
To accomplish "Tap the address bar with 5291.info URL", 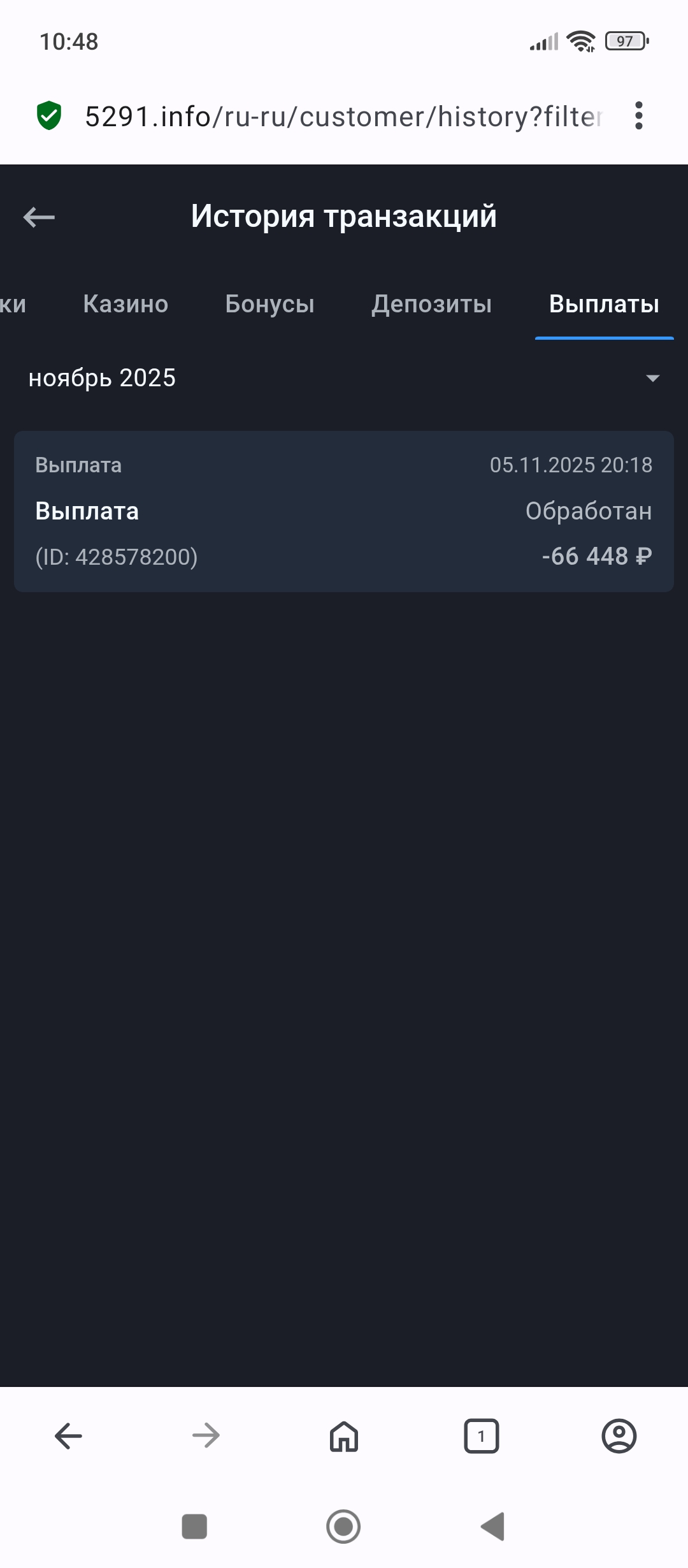I will tap(343, 117).
